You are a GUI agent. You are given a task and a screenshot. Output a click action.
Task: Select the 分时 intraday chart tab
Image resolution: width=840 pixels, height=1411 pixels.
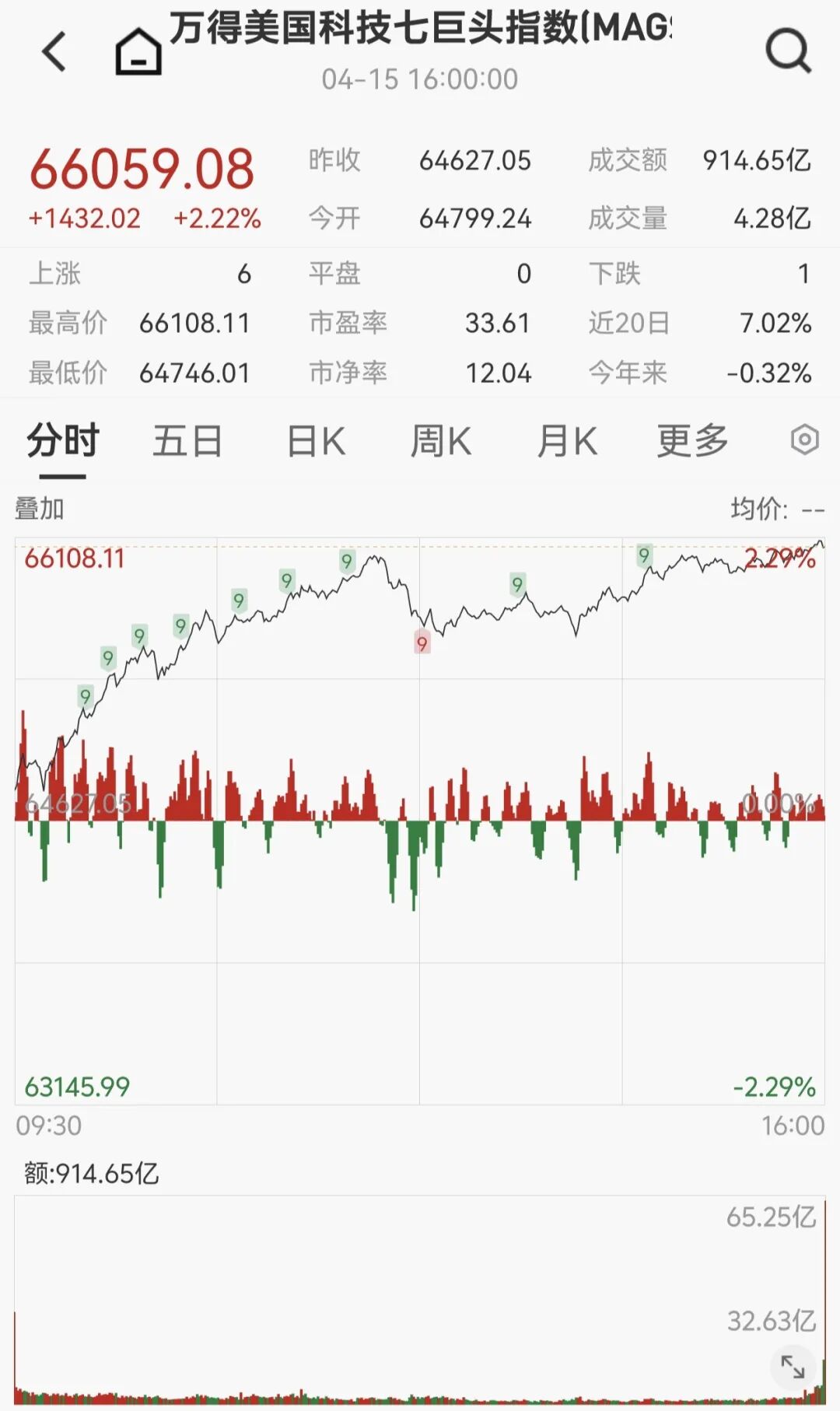[63, 441]
